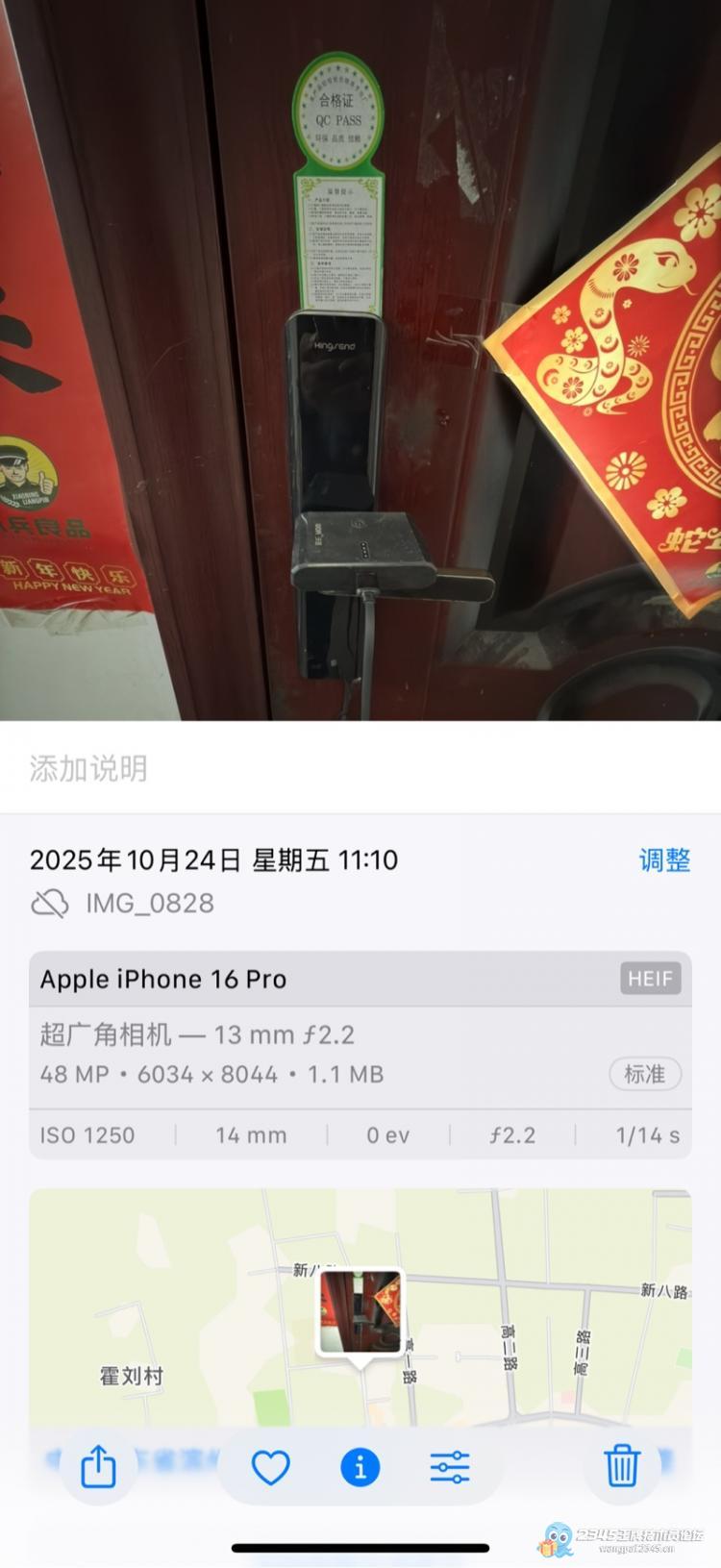
Task: Favorite this photo with the heart
Action: [270, 1467]
